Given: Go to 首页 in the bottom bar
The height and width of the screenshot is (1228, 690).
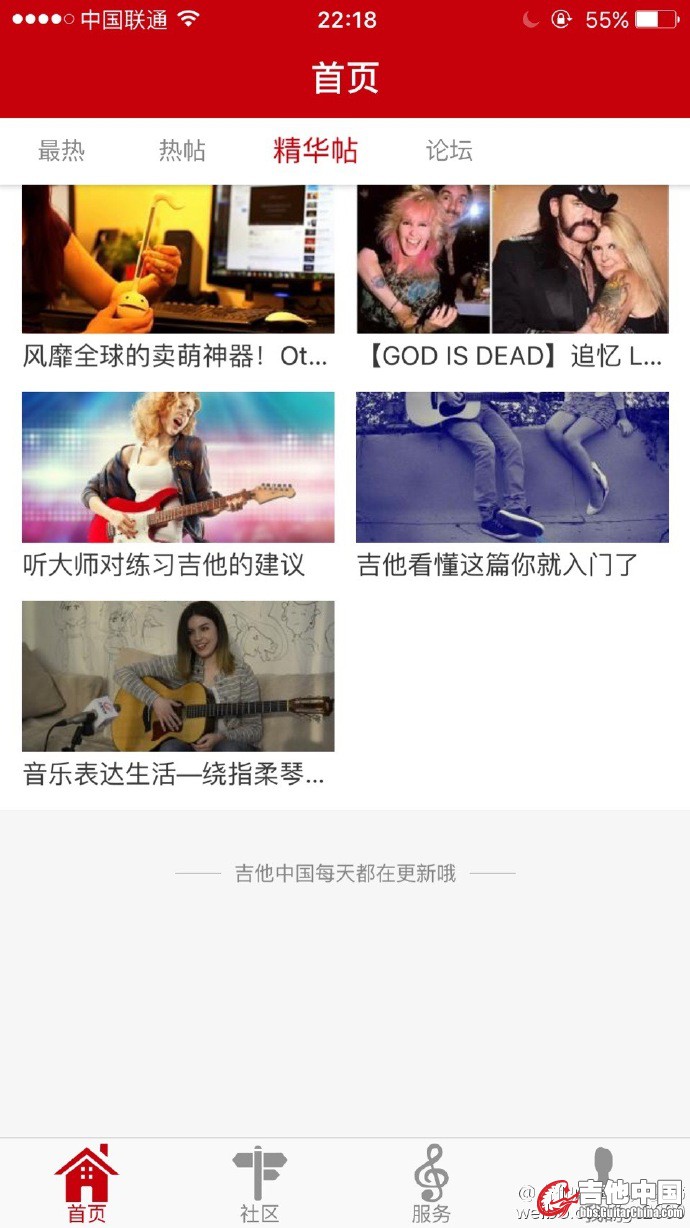Looking at the screenshot, I should pos(87,1185).
